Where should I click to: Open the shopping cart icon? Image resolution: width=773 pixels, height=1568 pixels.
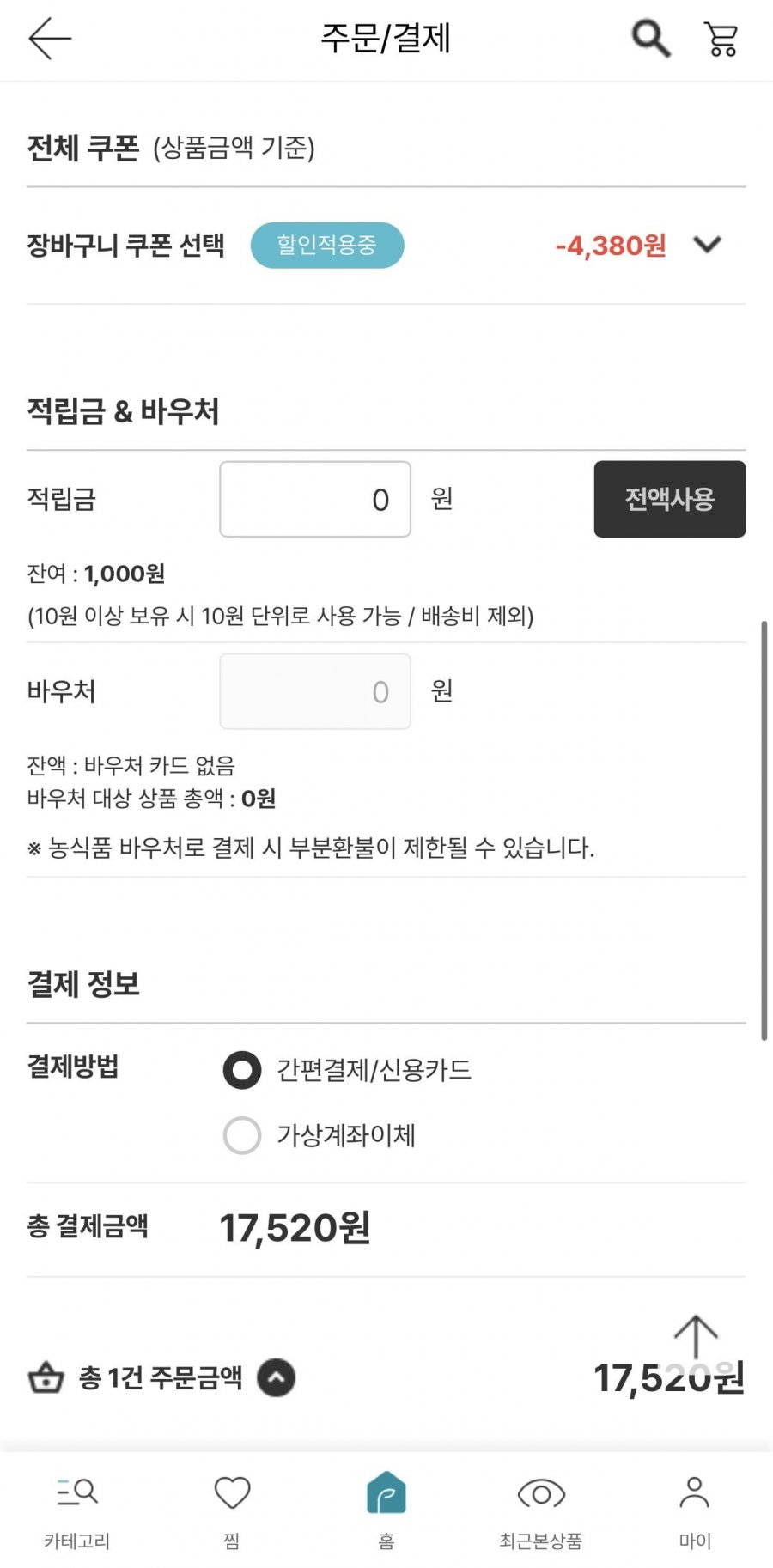tap(721, 39)
